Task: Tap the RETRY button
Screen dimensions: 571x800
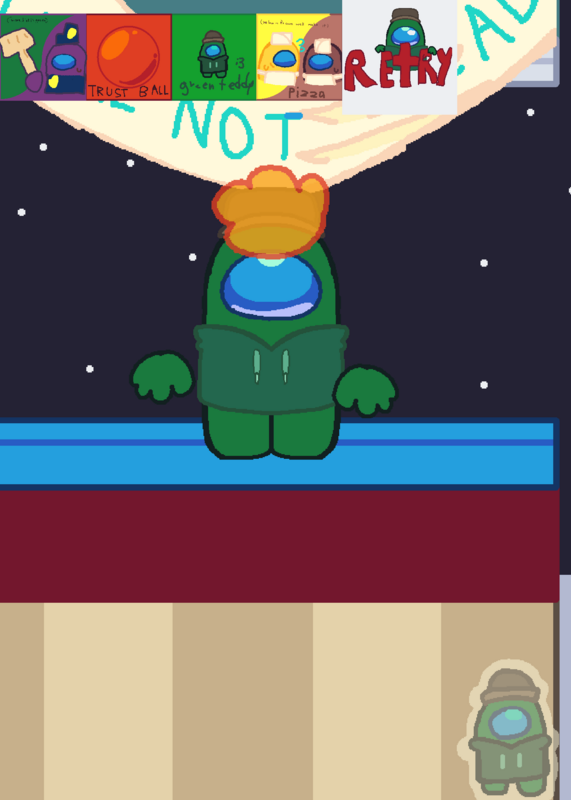Action: [399, 57]
